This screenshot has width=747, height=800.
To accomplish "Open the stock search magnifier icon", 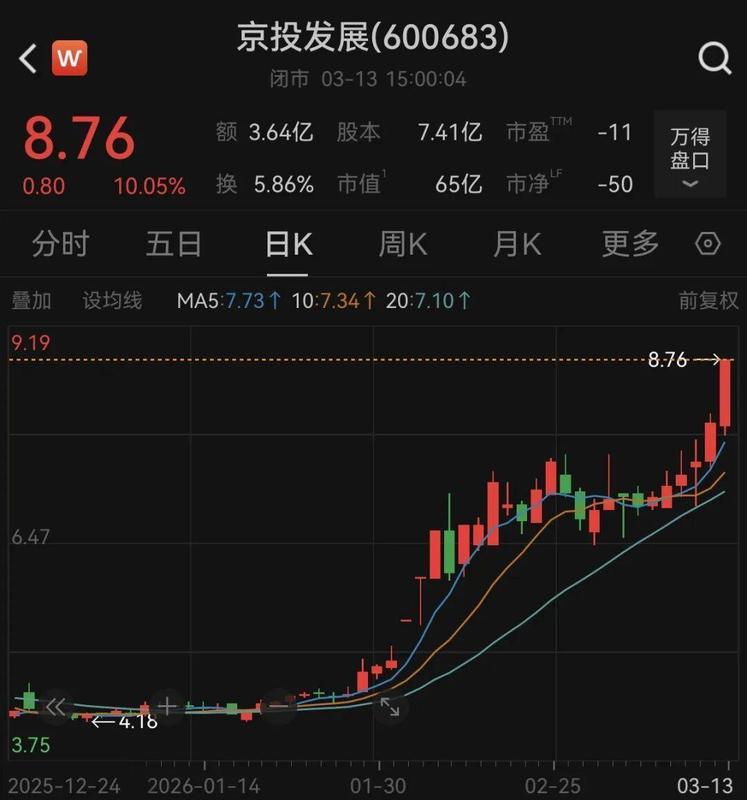I will (714, 58).
